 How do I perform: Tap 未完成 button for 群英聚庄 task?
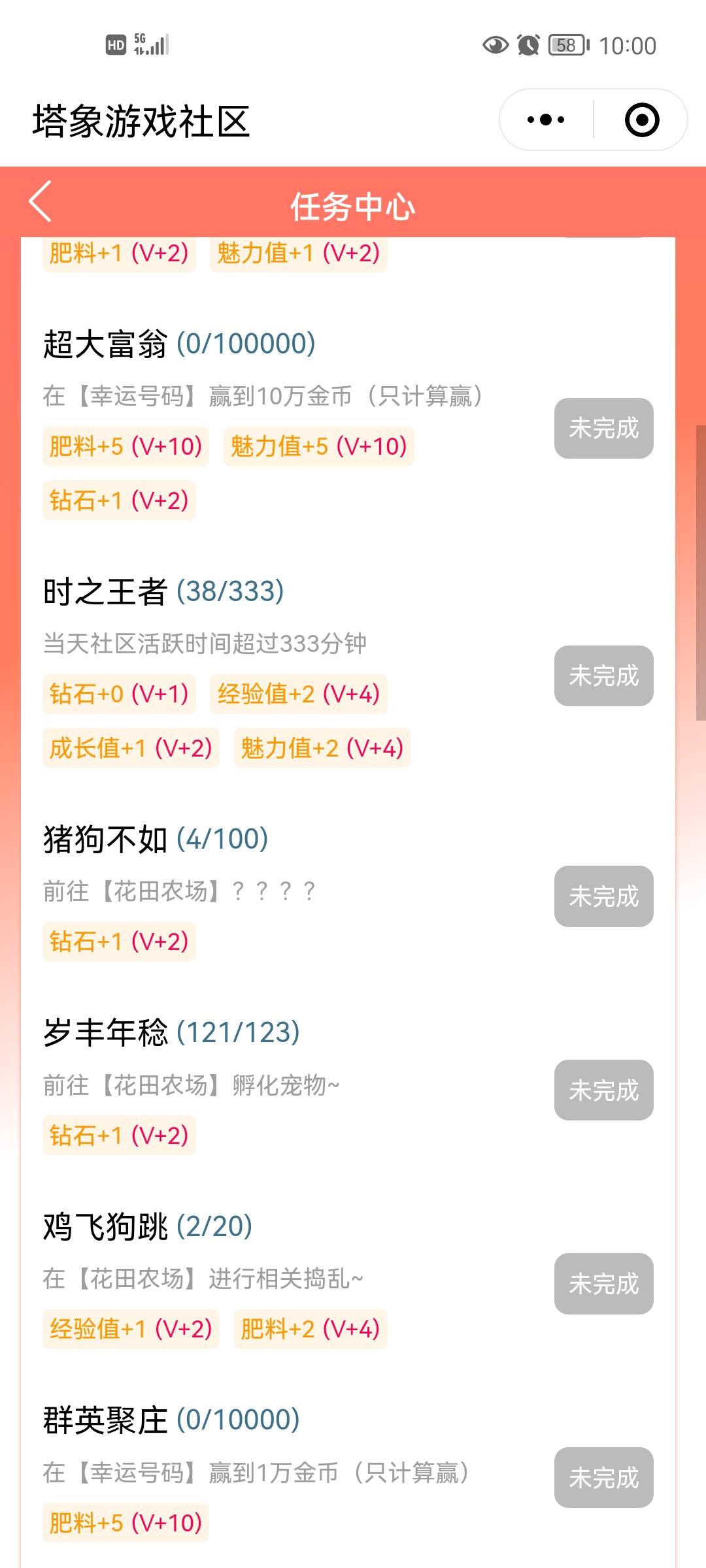tap(603, 1478)
